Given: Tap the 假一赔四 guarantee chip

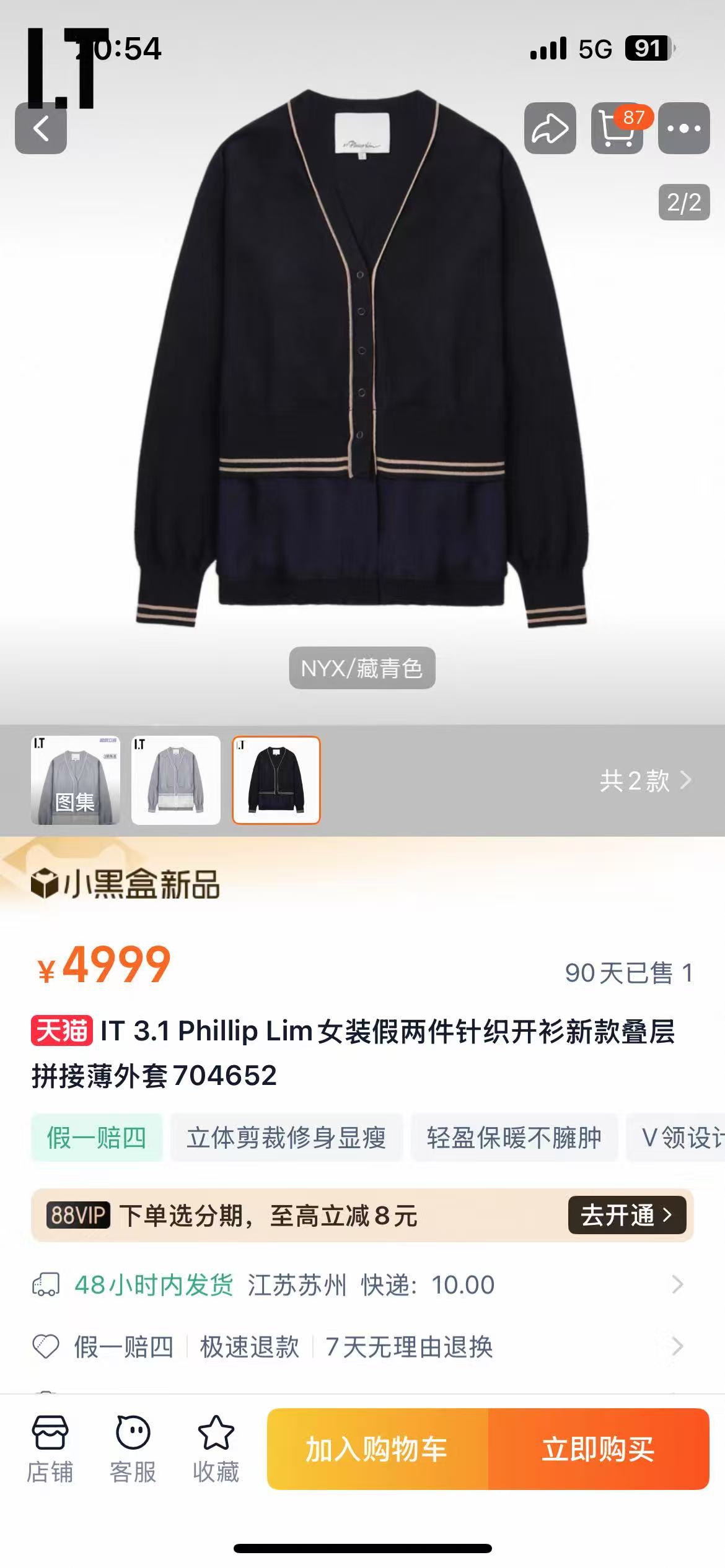Looking at the screenshot, I should [97, 1138].
